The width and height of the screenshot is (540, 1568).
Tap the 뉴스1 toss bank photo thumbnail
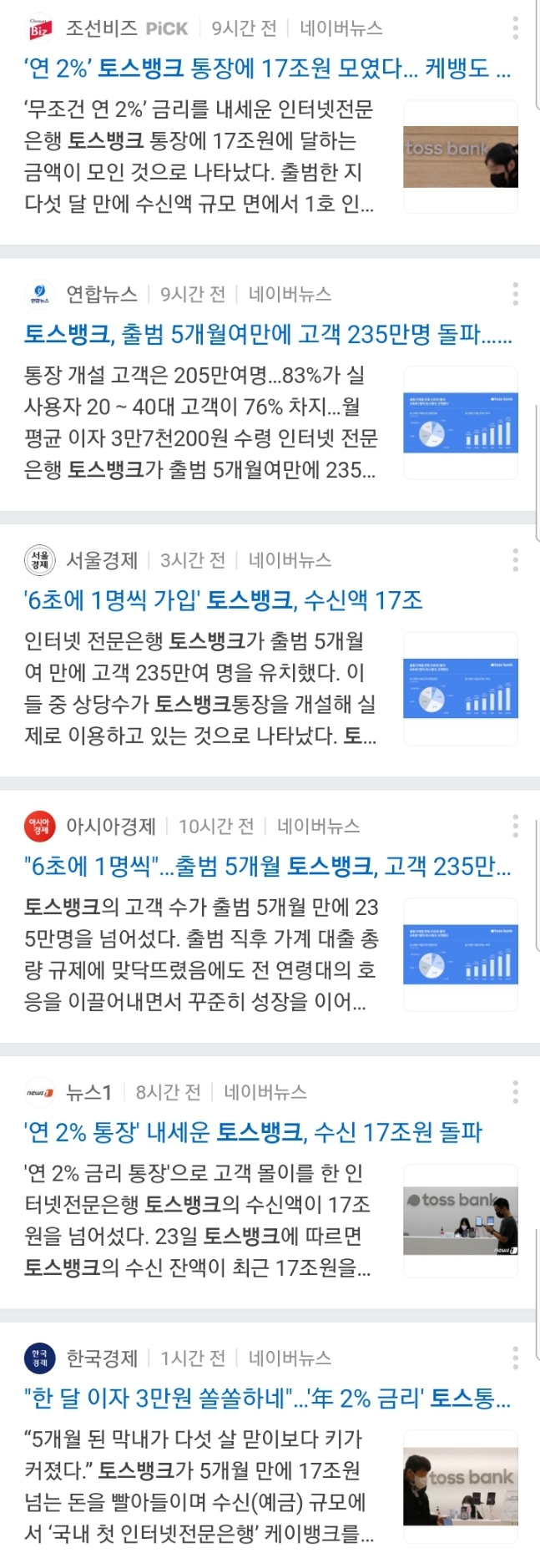click(460, 1221)
